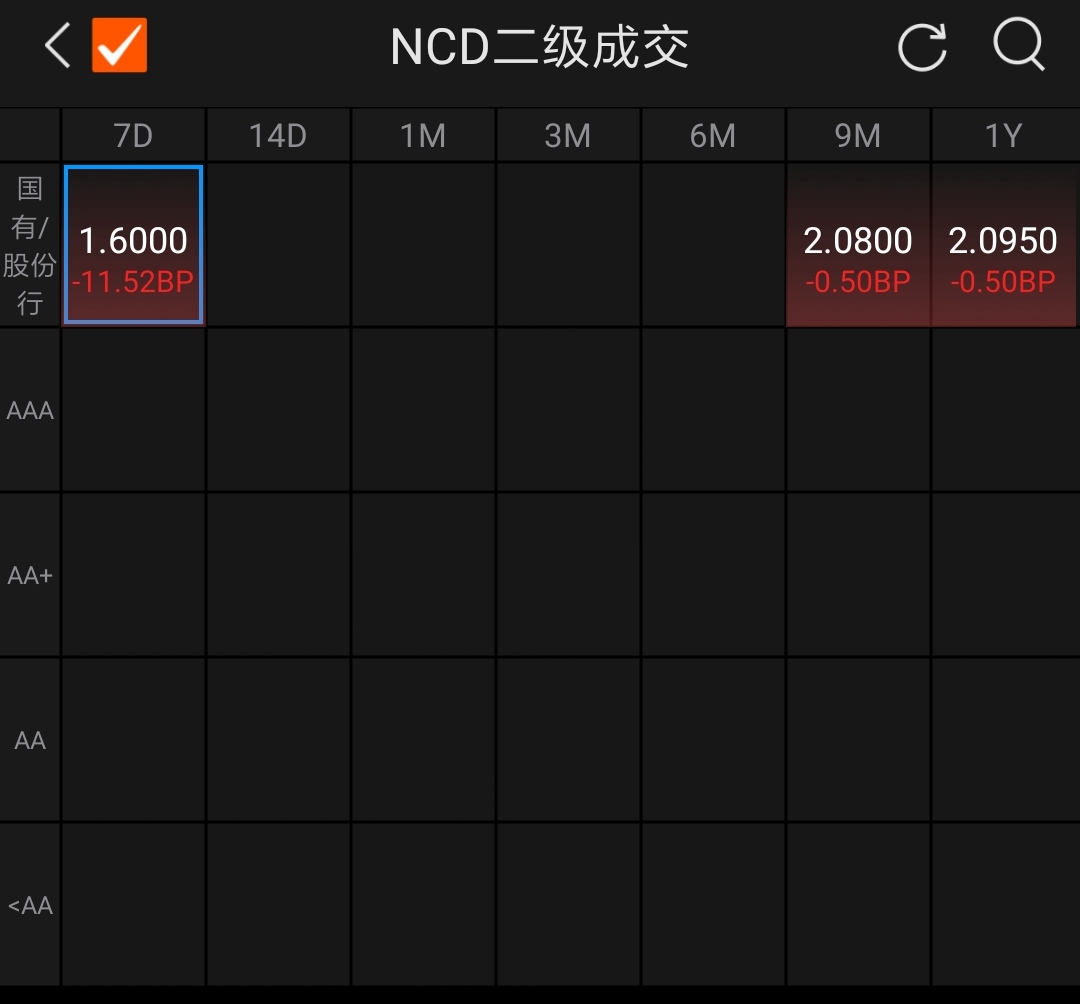
Task: Open the 1Y cell showing 2.0950
Action: [1003, 246]
